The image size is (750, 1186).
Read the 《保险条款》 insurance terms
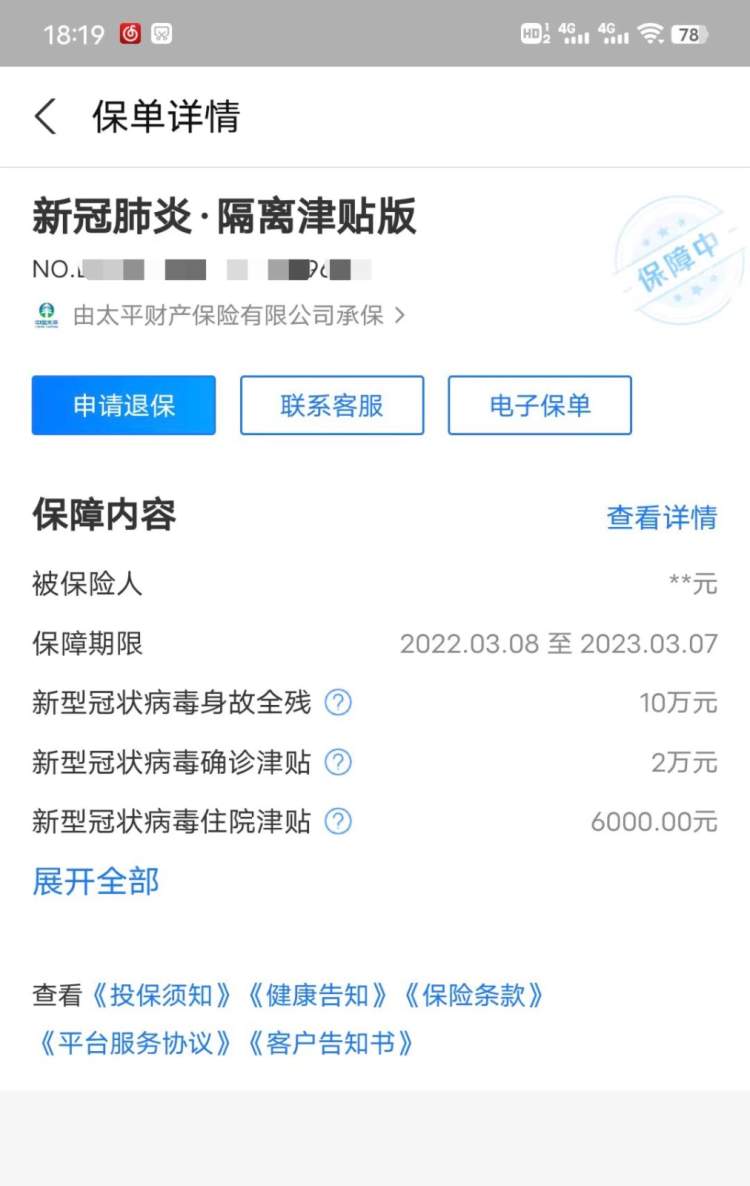tap(475, 996)
